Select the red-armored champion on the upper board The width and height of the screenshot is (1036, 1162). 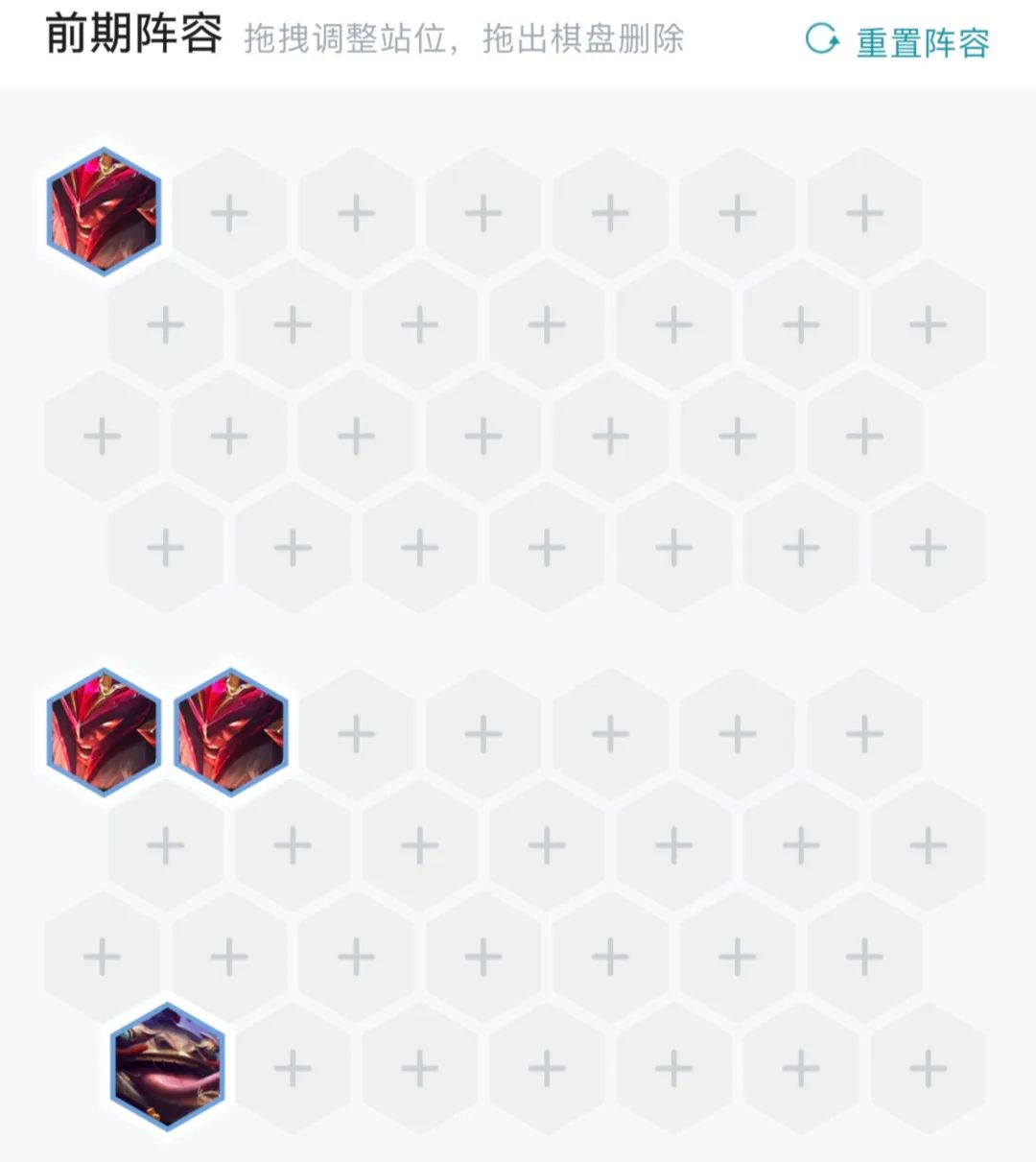click(104, 212)
